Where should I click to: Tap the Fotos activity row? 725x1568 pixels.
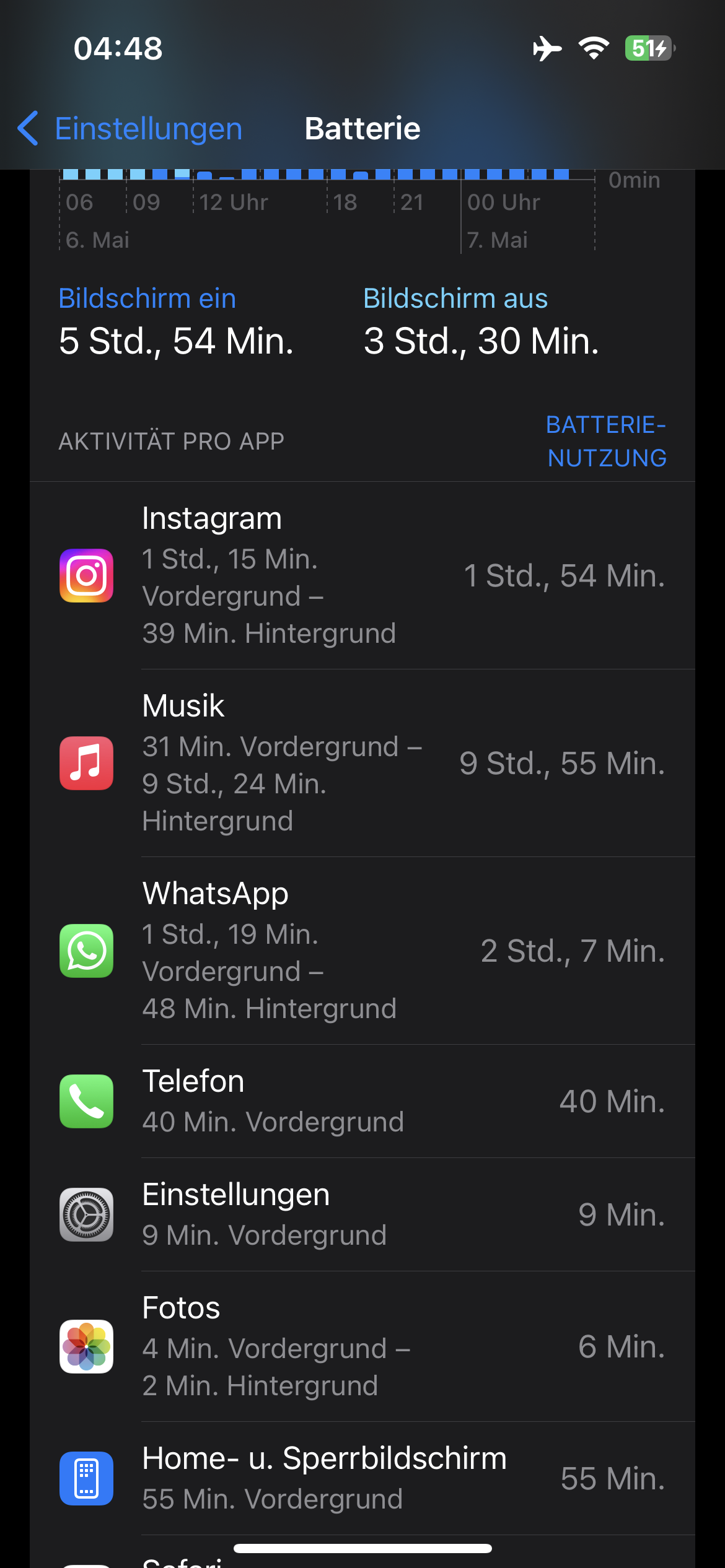362,1347
